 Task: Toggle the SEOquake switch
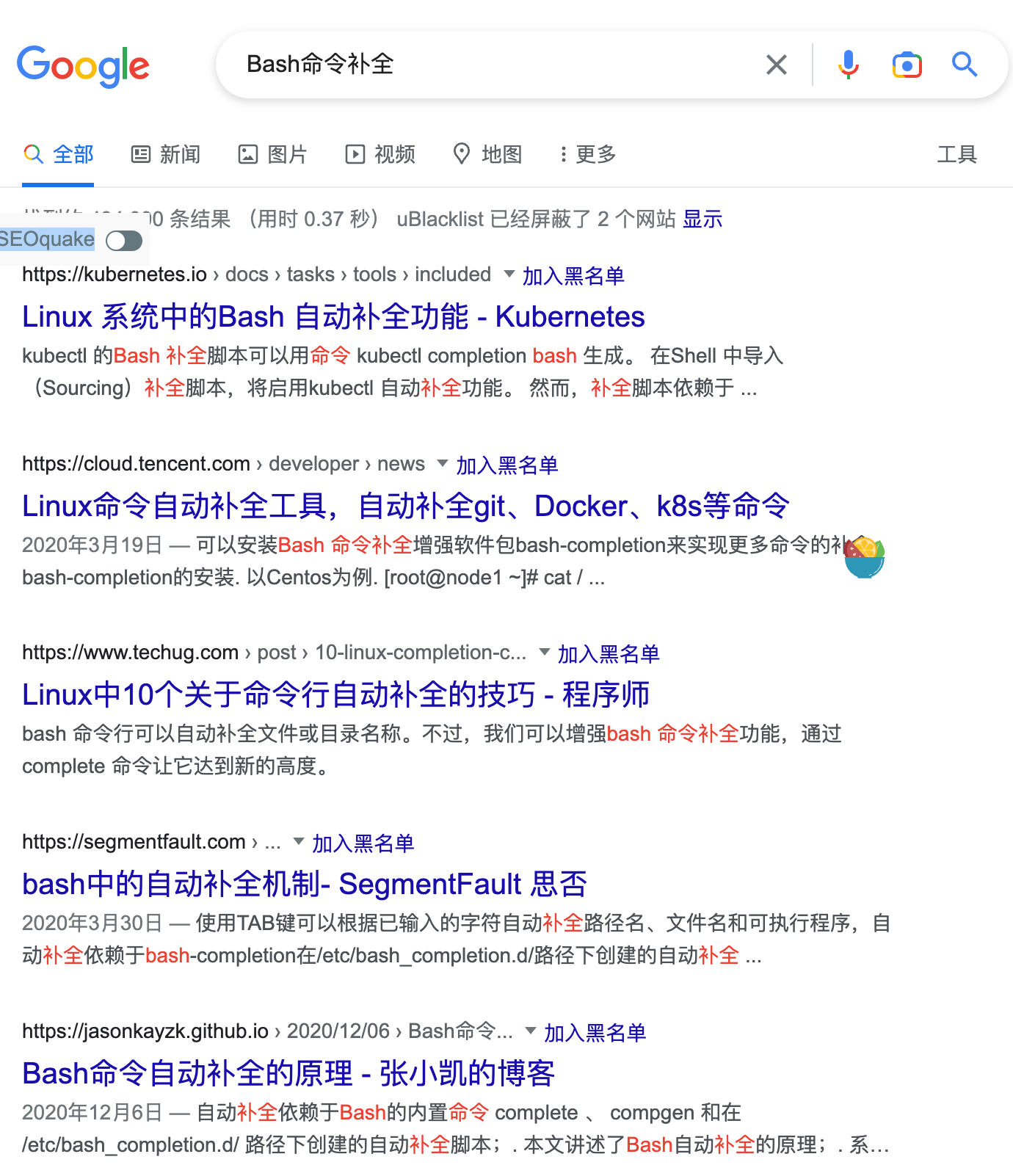pos(124,241)
